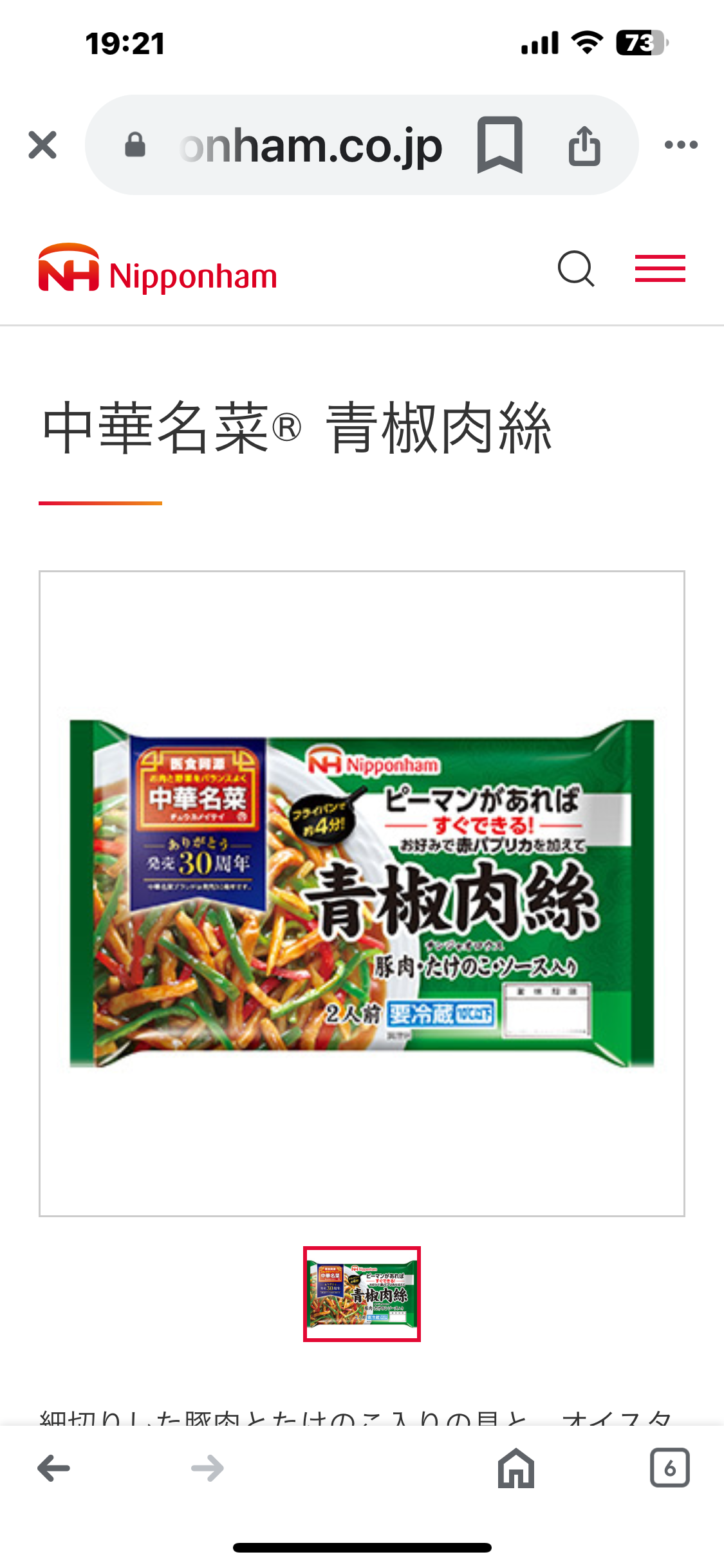Open the tab switcher showing 6 tabs
Screen dimensions: 724x1568
[669, 1468]
